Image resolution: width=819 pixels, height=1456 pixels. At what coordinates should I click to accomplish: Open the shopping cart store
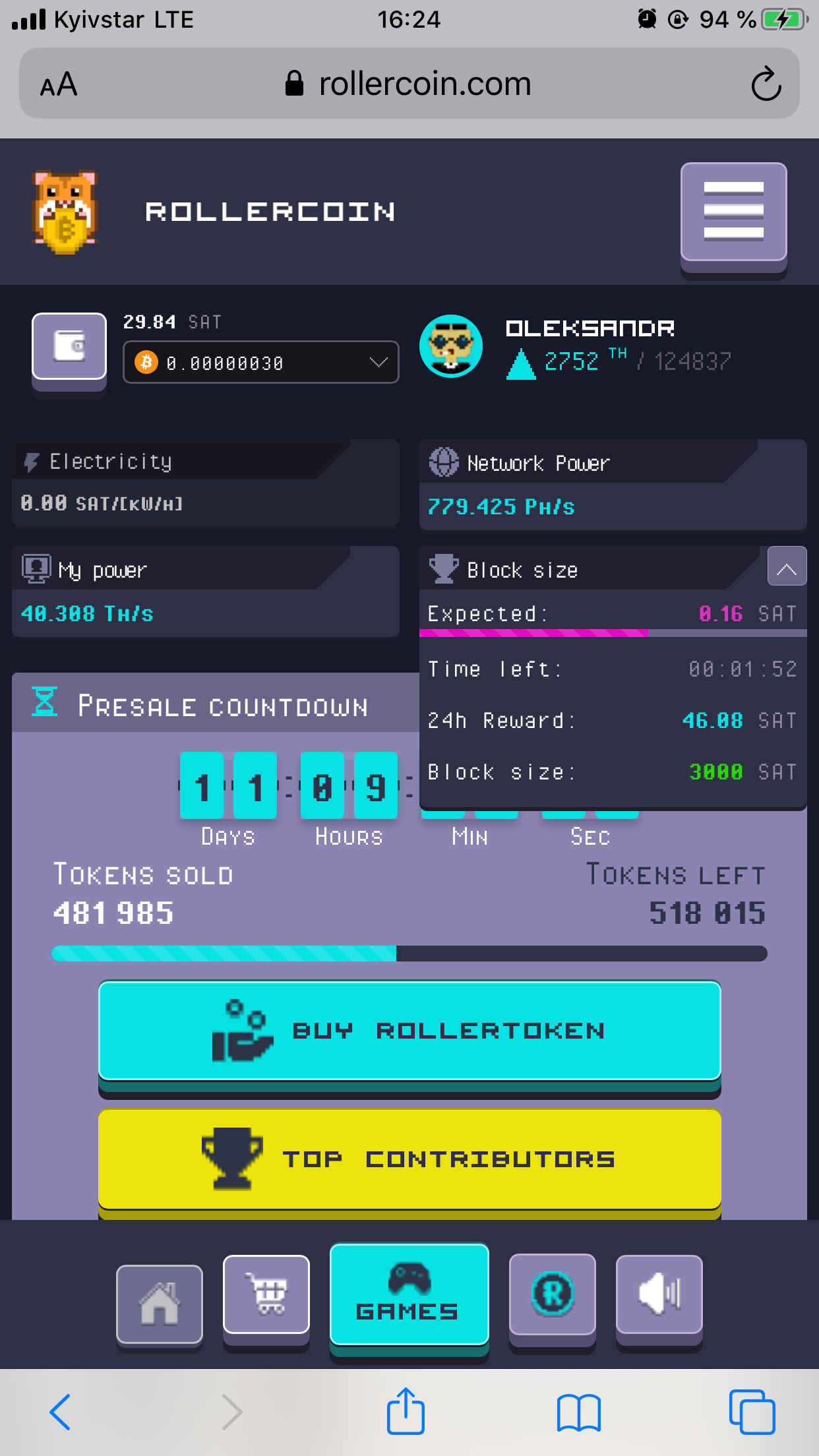[x=266, y=1294]
